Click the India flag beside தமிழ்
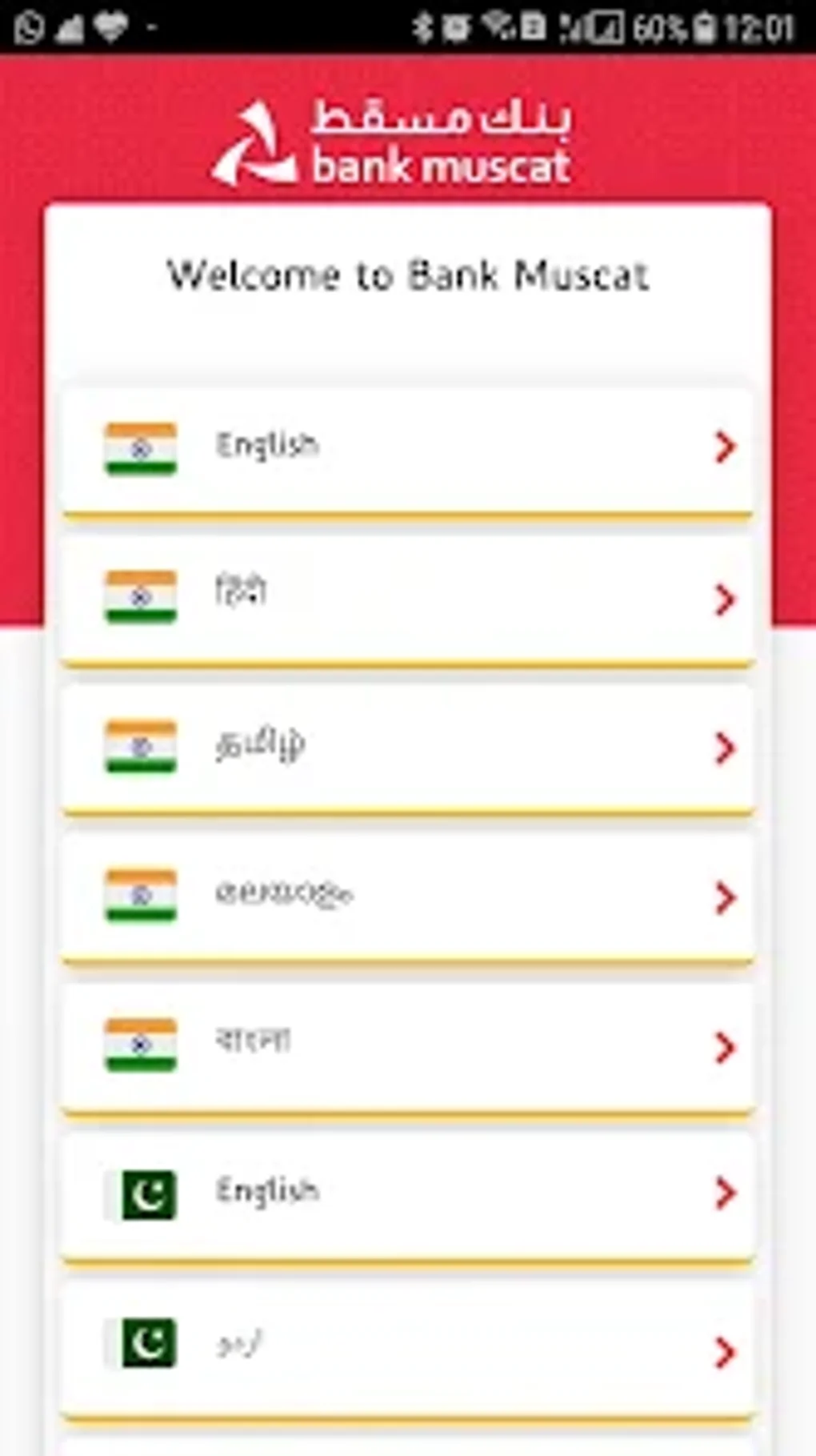This screenshot has width=816, height=1456. 141,744
